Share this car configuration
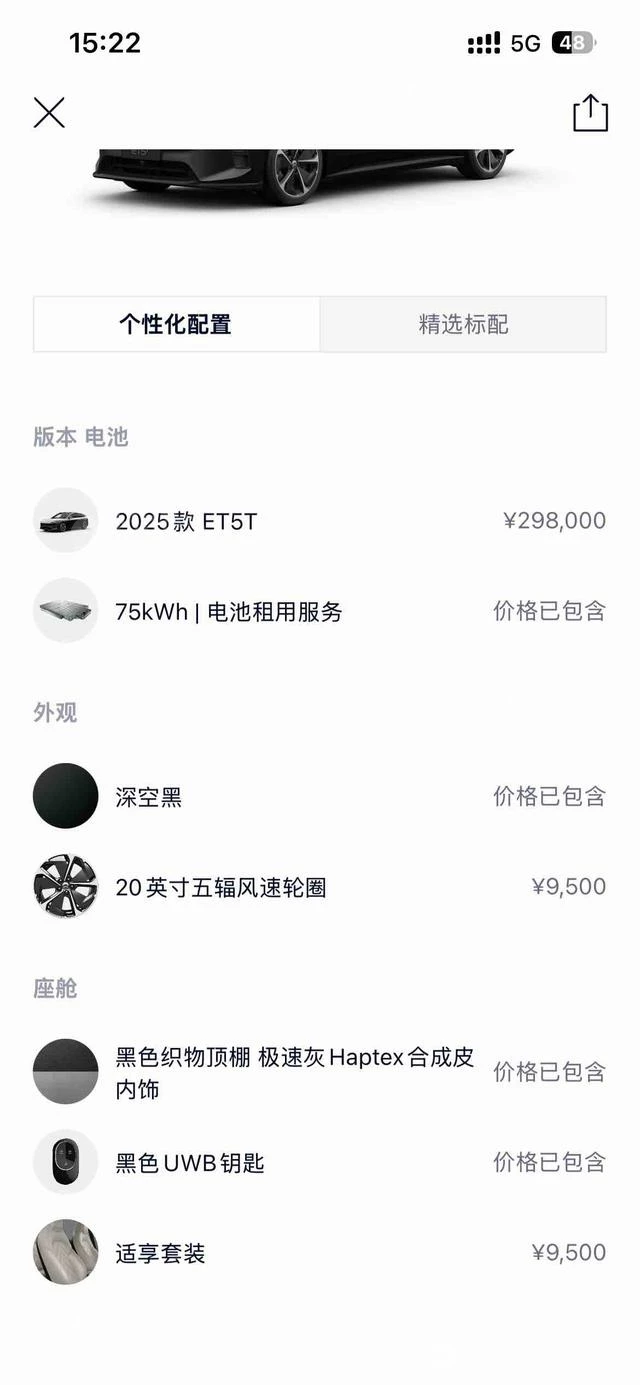The image size is (640, 1385). 590,113
